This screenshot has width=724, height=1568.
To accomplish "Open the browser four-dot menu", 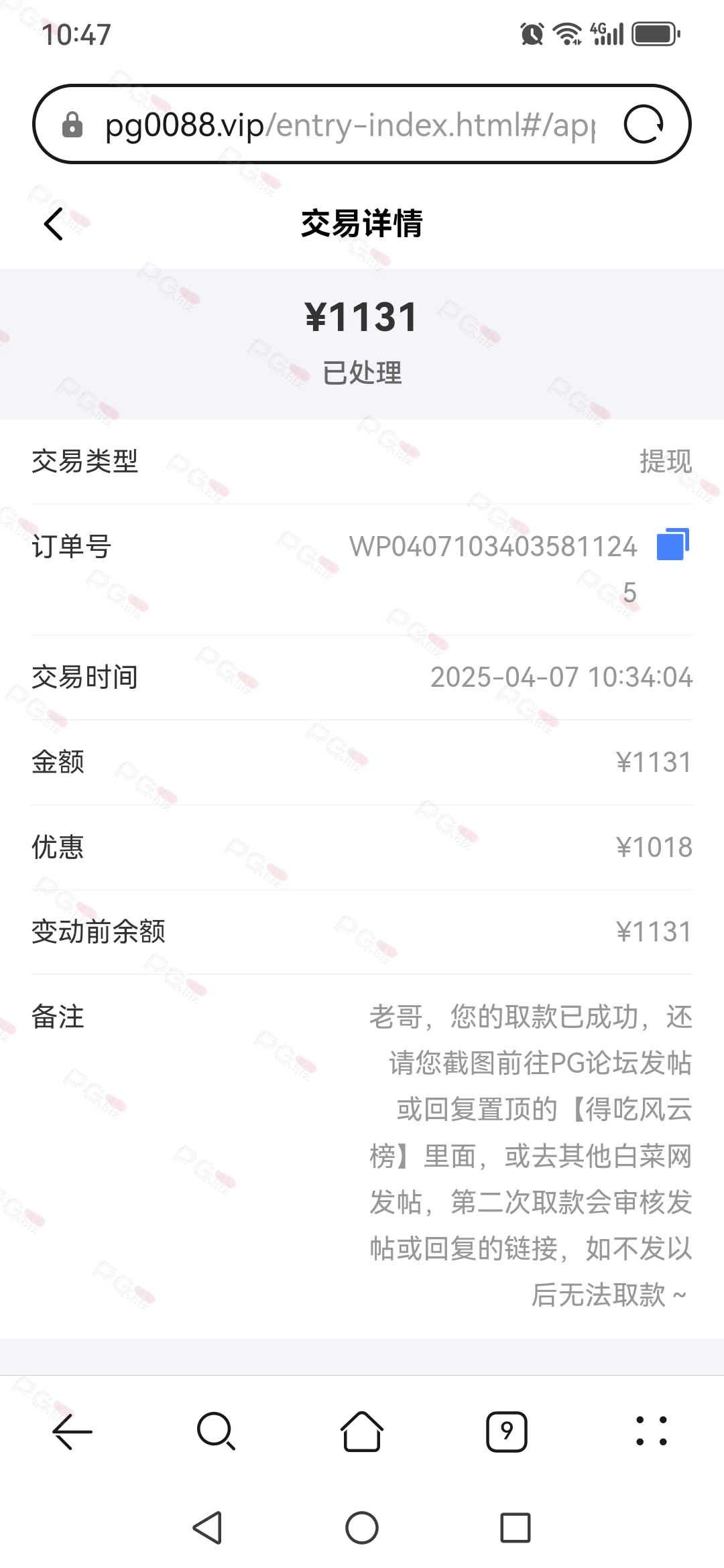I will [x=652, y=1431].
